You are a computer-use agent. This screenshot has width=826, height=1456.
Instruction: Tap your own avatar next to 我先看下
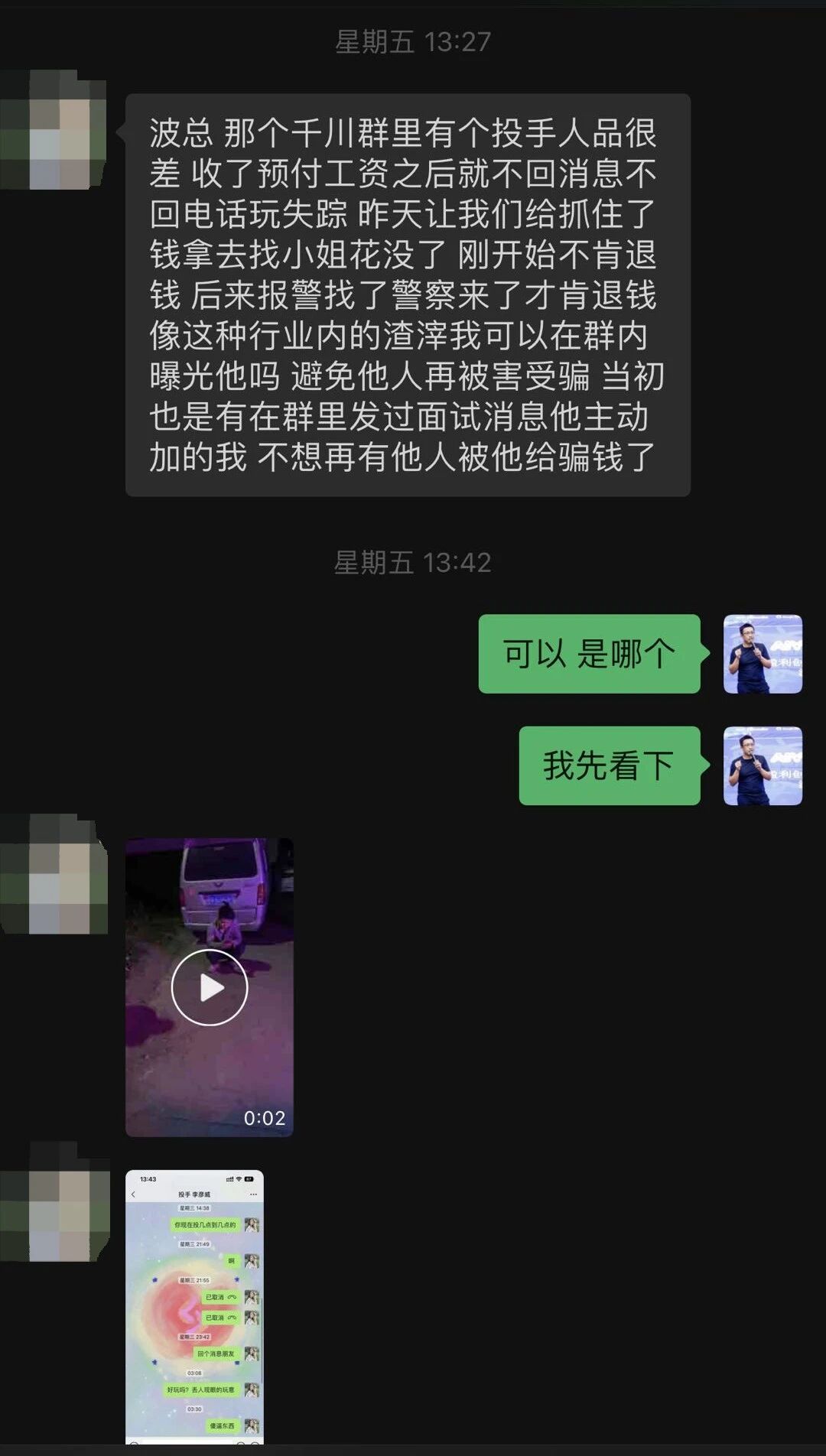pos(763,765)
